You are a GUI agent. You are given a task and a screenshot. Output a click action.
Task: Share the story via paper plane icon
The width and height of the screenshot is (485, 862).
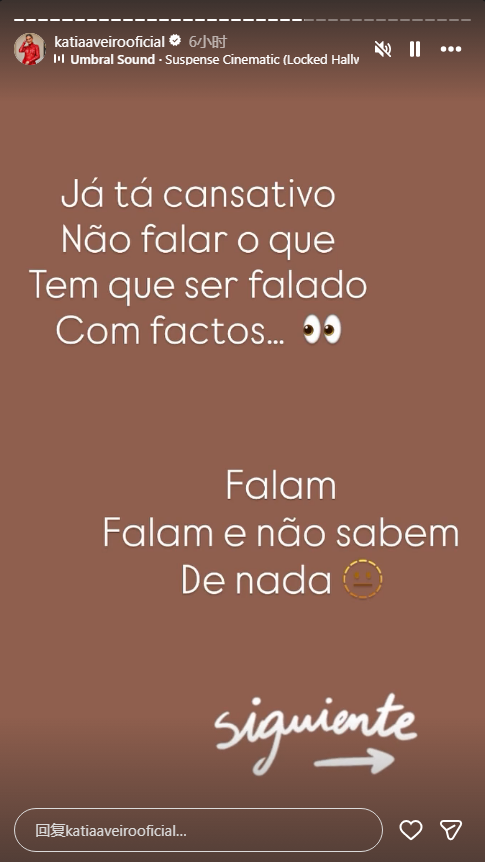click(451, 830)
